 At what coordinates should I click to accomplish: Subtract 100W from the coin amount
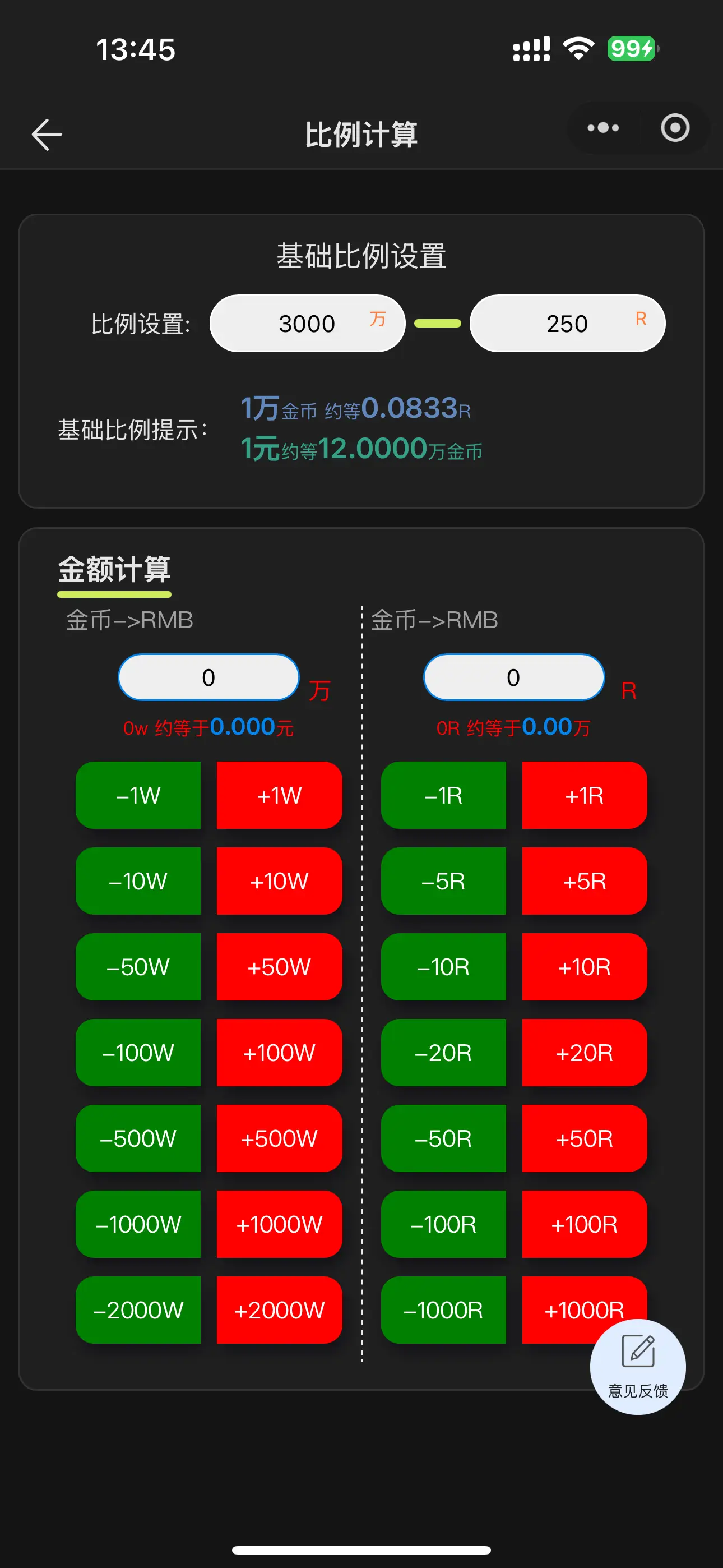138,1053
